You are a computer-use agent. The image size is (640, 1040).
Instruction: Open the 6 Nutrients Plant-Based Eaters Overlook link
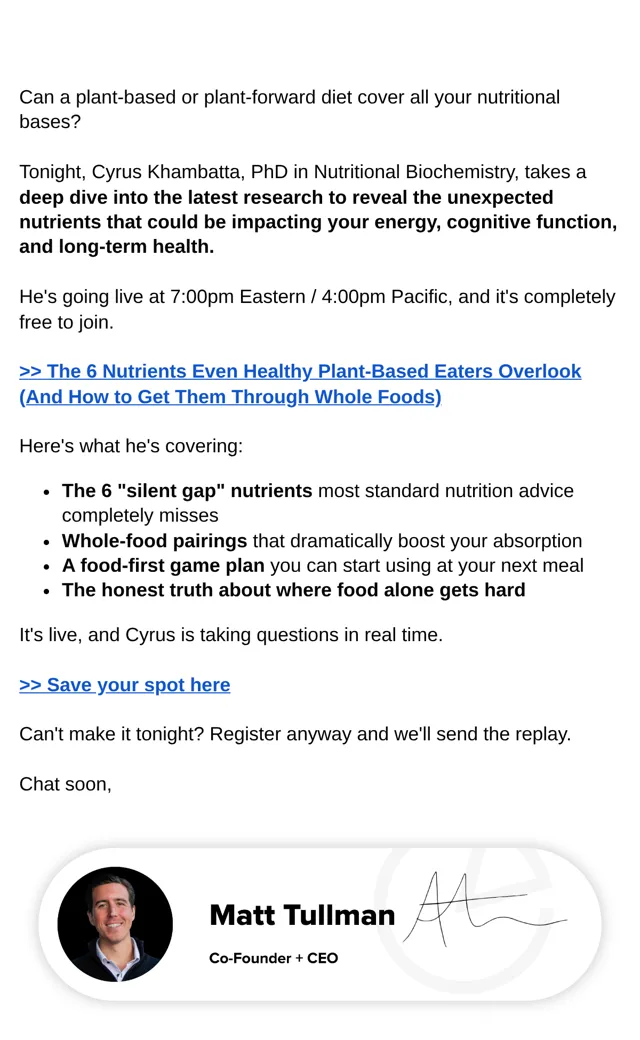coord(300,383)
